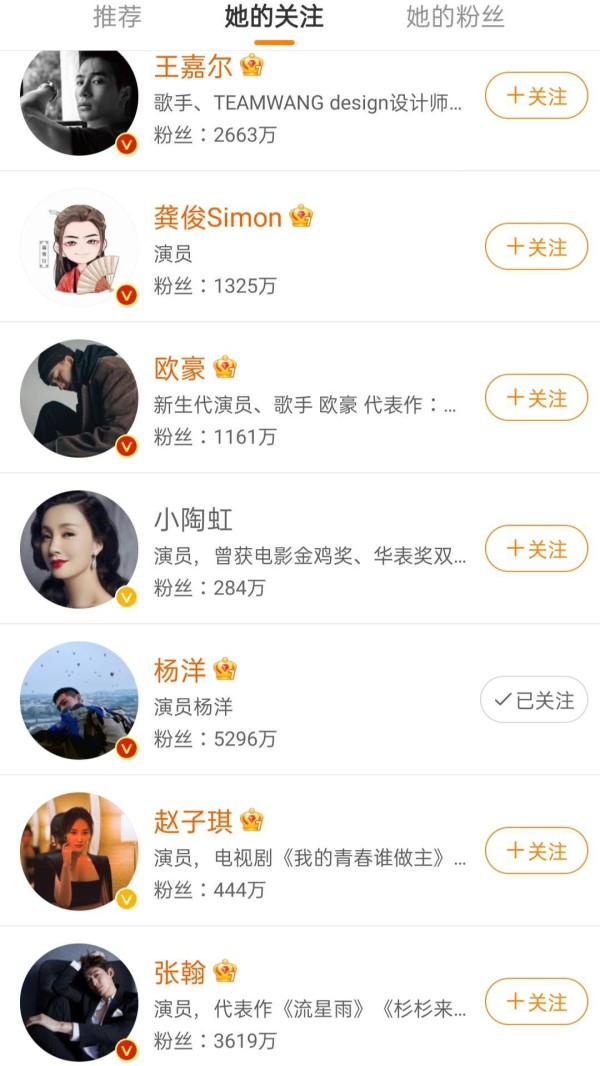The width and height of the screenshot is (600, 1066).
Task: Switch to the 她的粉丝 tab
Action: pos(455,17)
